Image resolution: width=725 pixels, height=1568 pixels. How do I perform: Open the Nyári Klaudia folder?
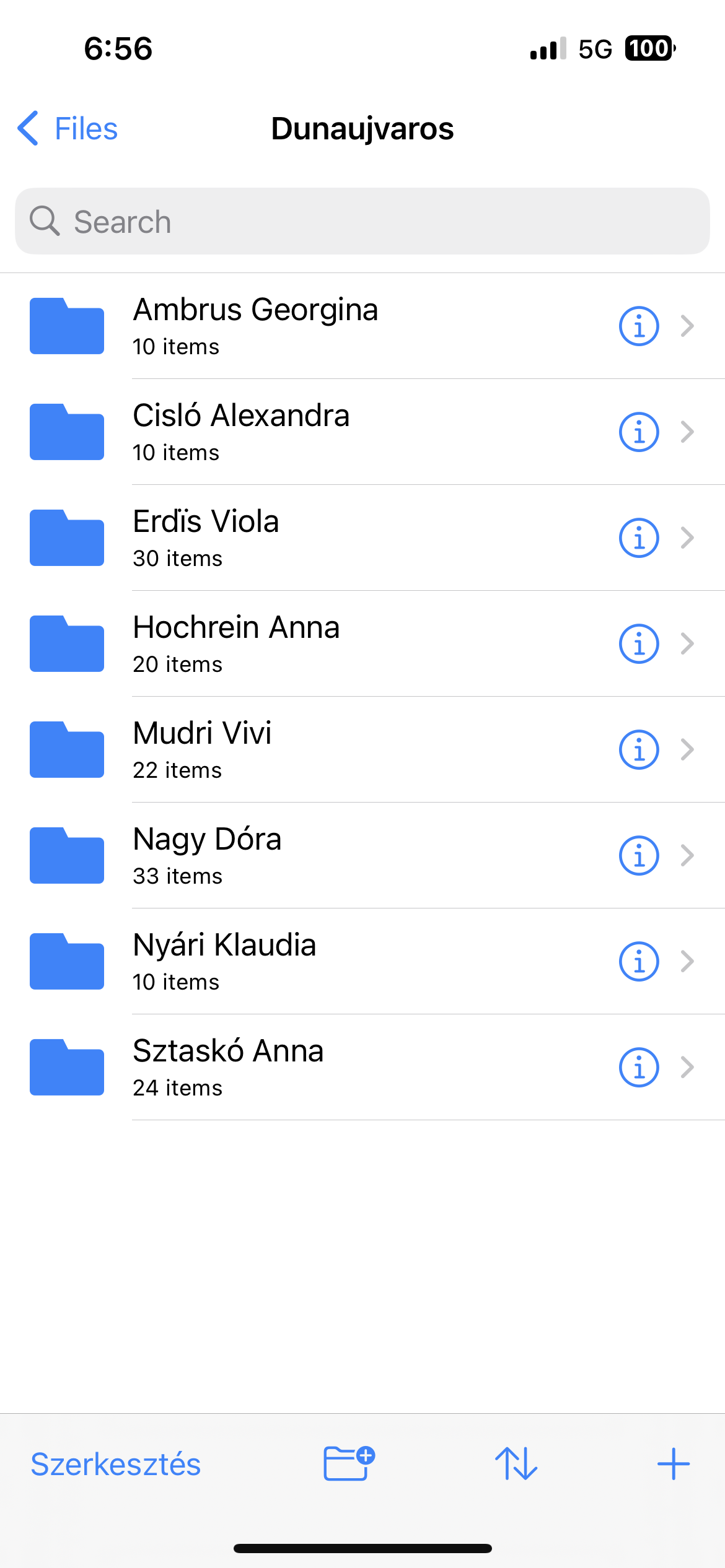point(224,961)
